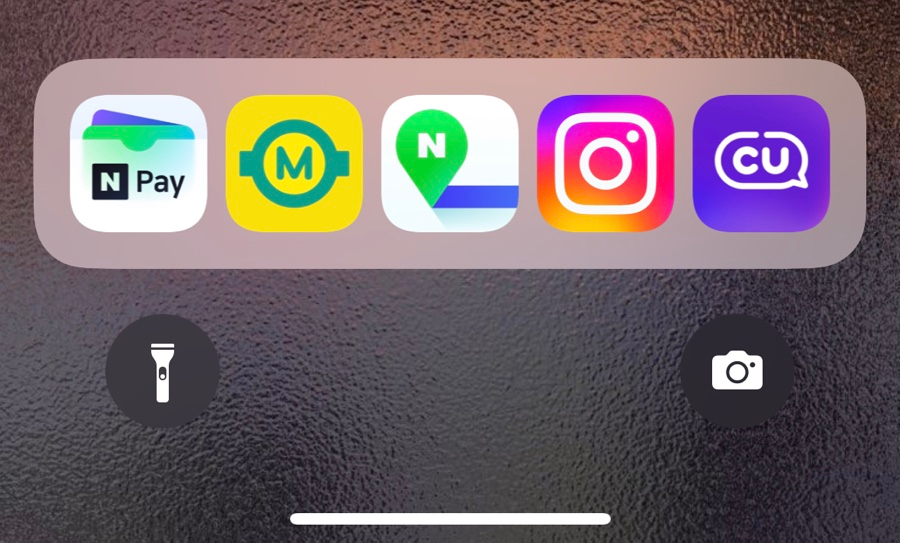Turn on the flashlight
The width and height of the screenshot is (900, 543).
click(162, 371)
